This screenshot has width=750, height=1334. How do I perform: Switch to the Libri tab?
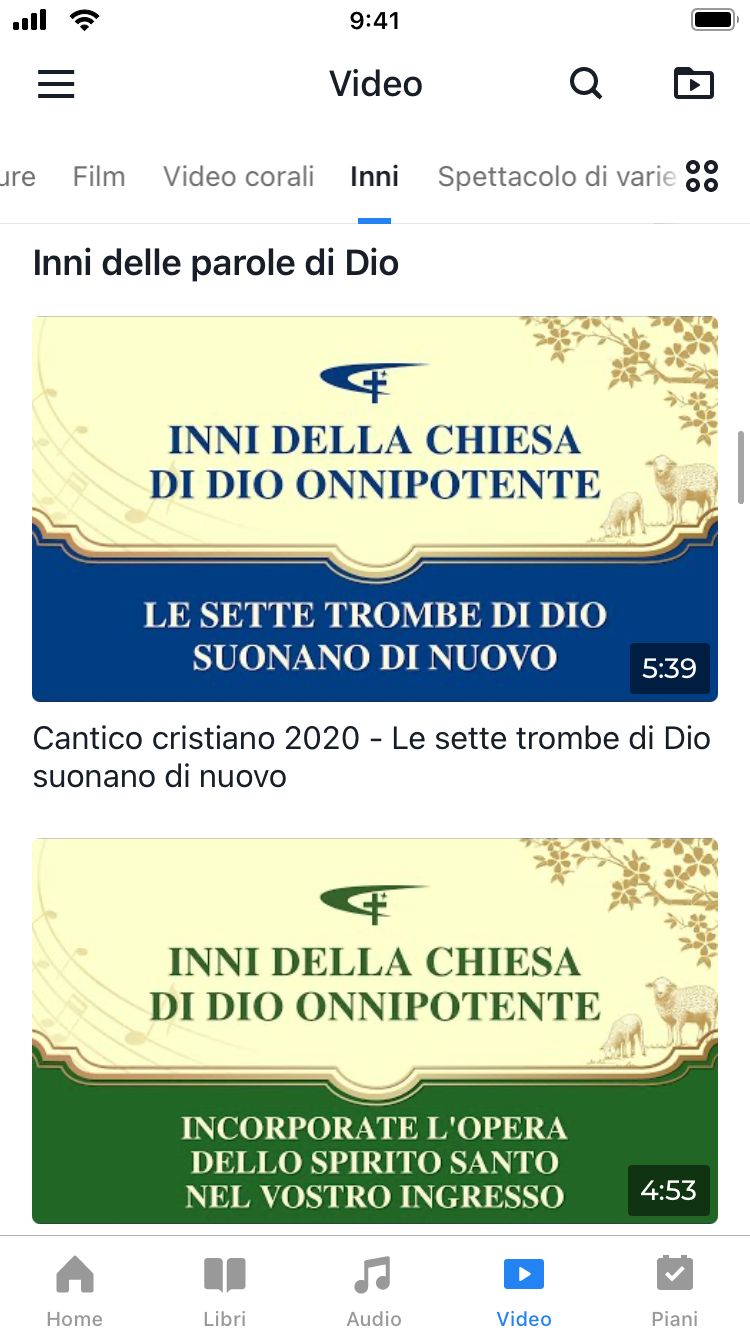(x=225, y=1290)
